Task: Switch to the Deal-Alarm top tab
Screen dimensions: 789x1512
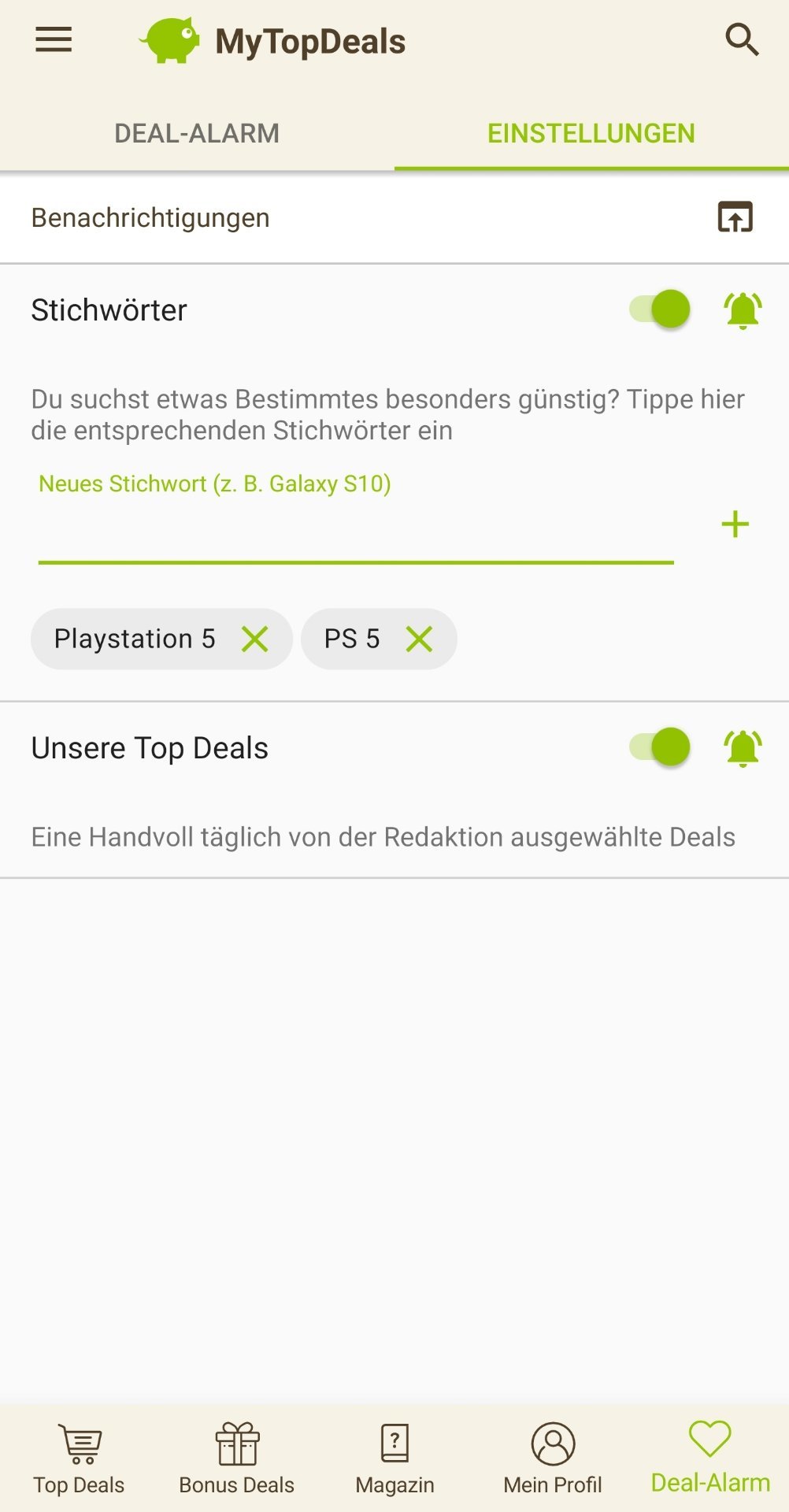Action: [197, 133]
